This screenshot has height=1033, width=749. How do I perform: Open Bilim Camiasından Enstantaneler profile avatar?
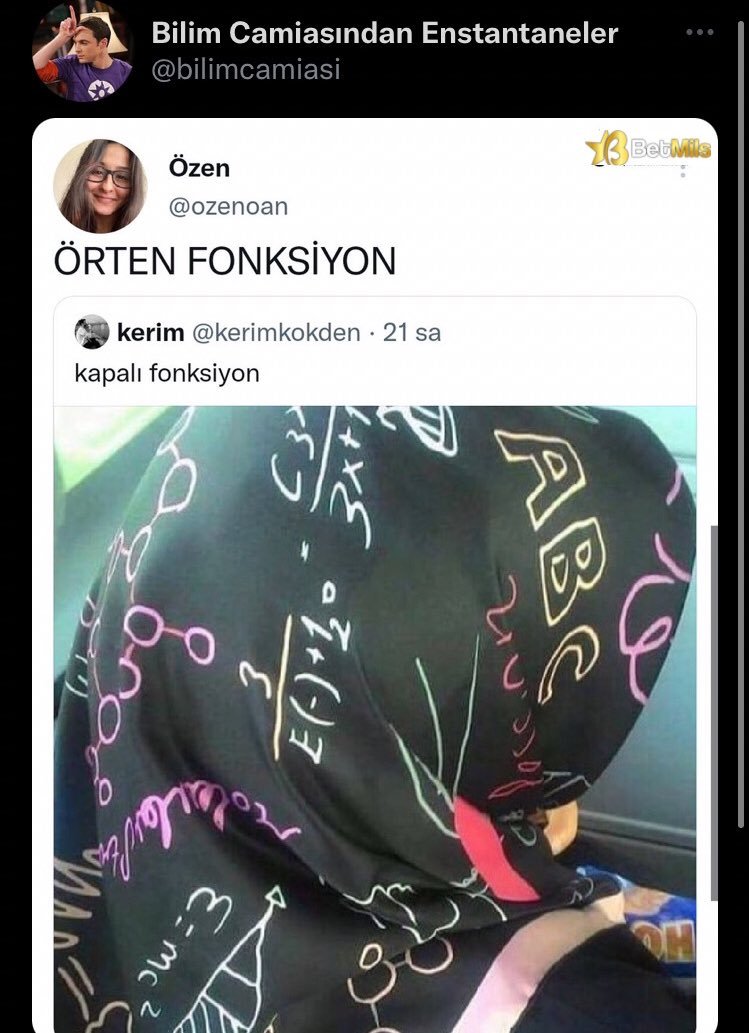pos(82,52)
